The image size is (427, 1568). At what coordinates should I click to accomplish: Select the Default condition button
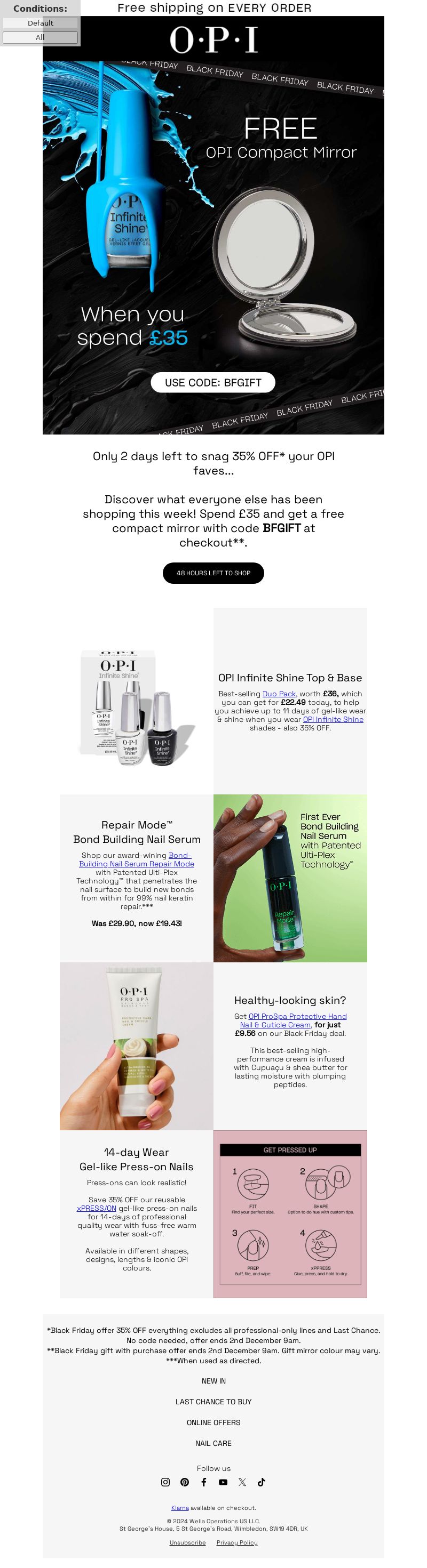tap(40, 23)
